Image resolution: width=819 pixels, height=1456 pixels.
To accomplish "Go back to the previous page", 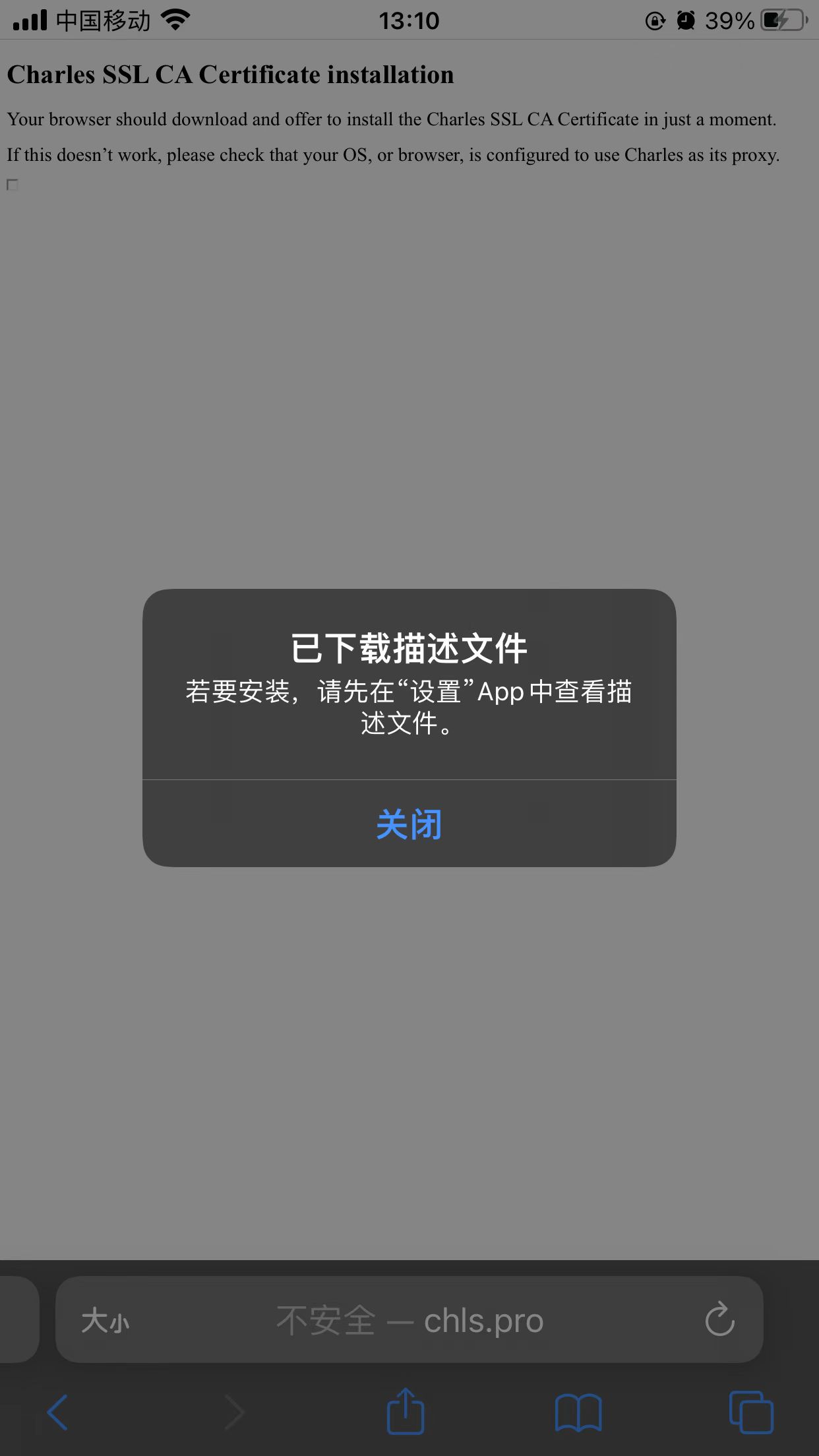I will click(x=58, y=1412).
